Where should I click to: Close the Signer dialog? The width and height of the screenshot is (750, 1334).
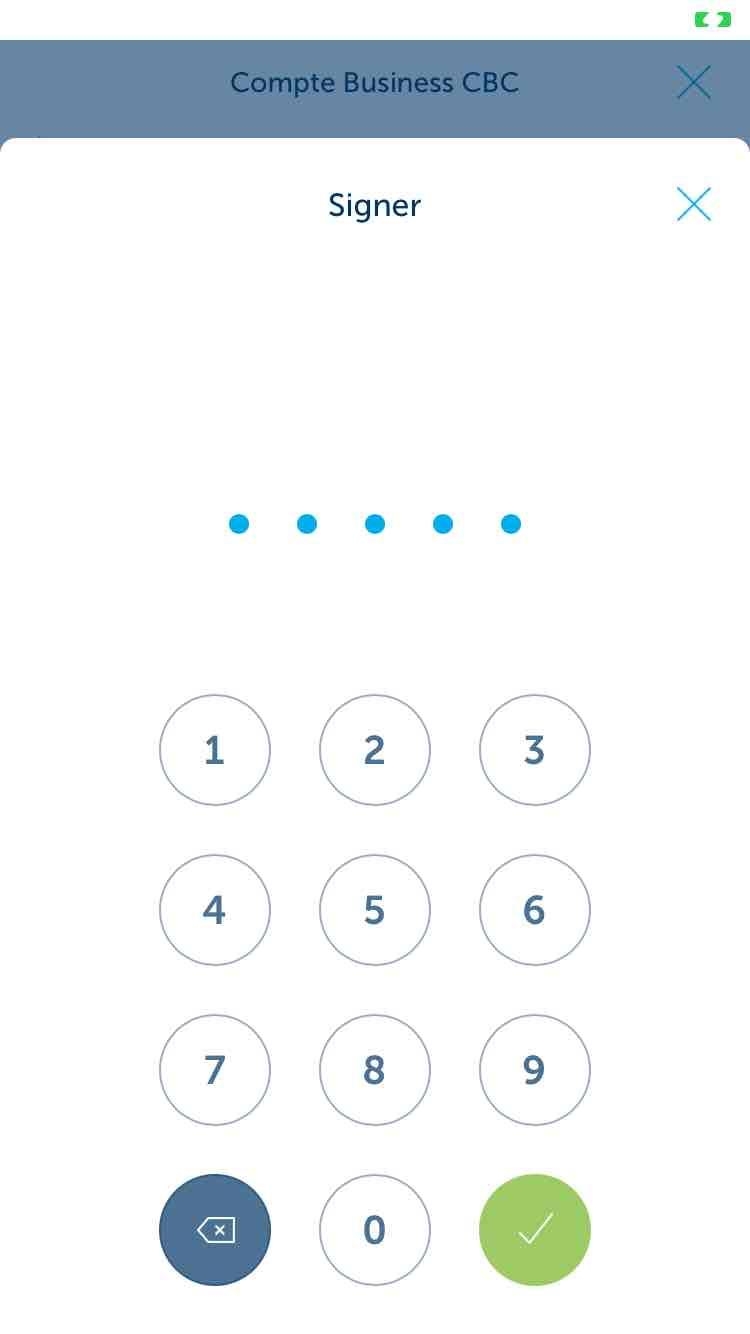pos(693,204)
